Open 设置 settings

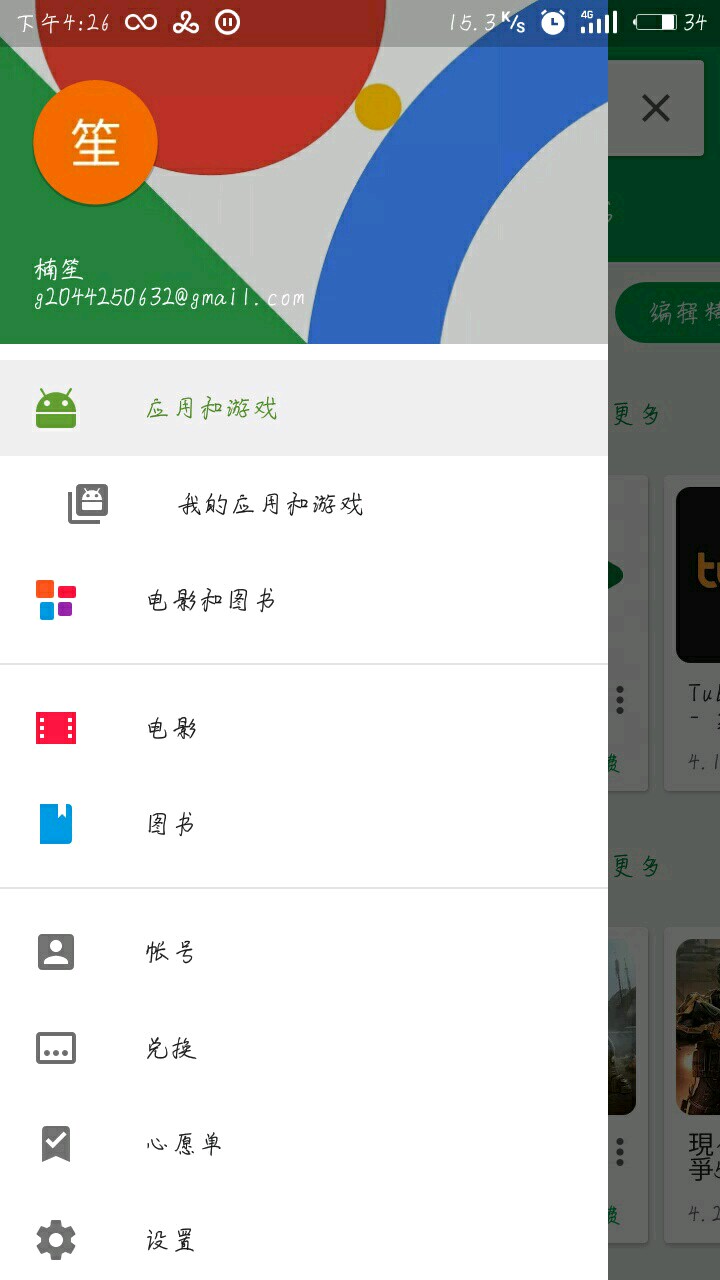[304, 1240]
